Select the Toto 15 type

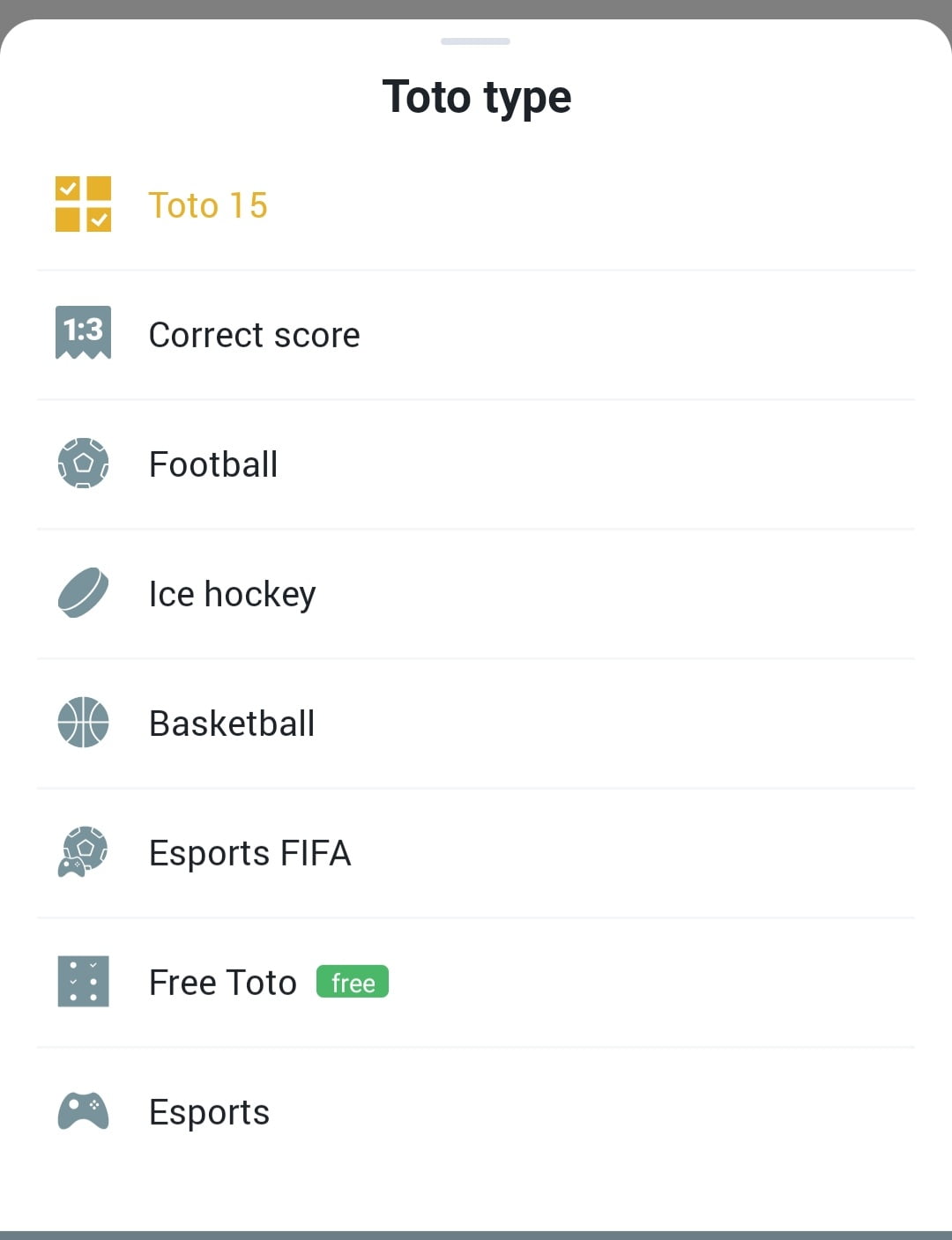click(x=208, y=205)
